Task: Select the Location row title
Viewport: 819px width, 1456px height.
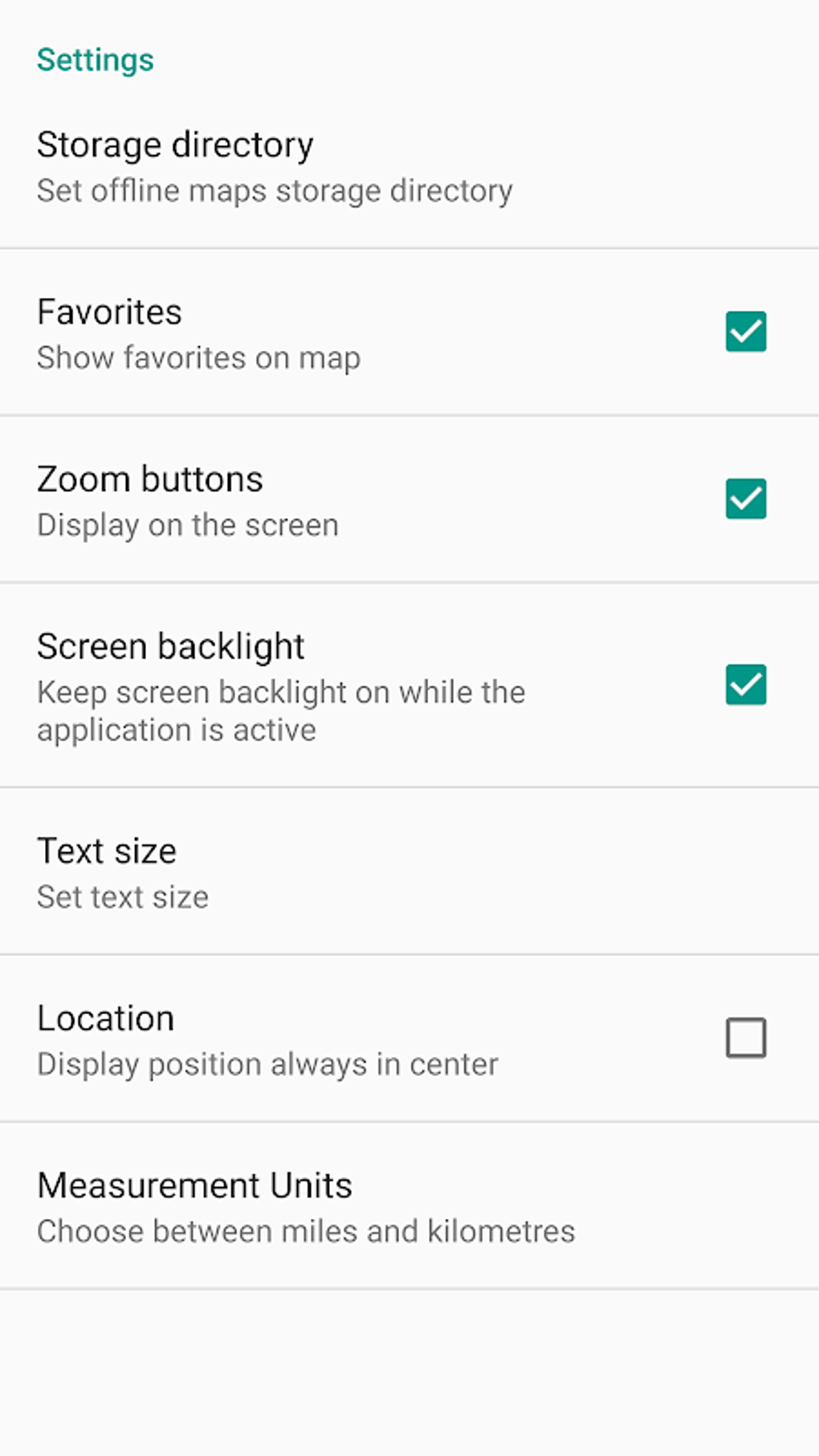Action: click(x=106, y=1018)
